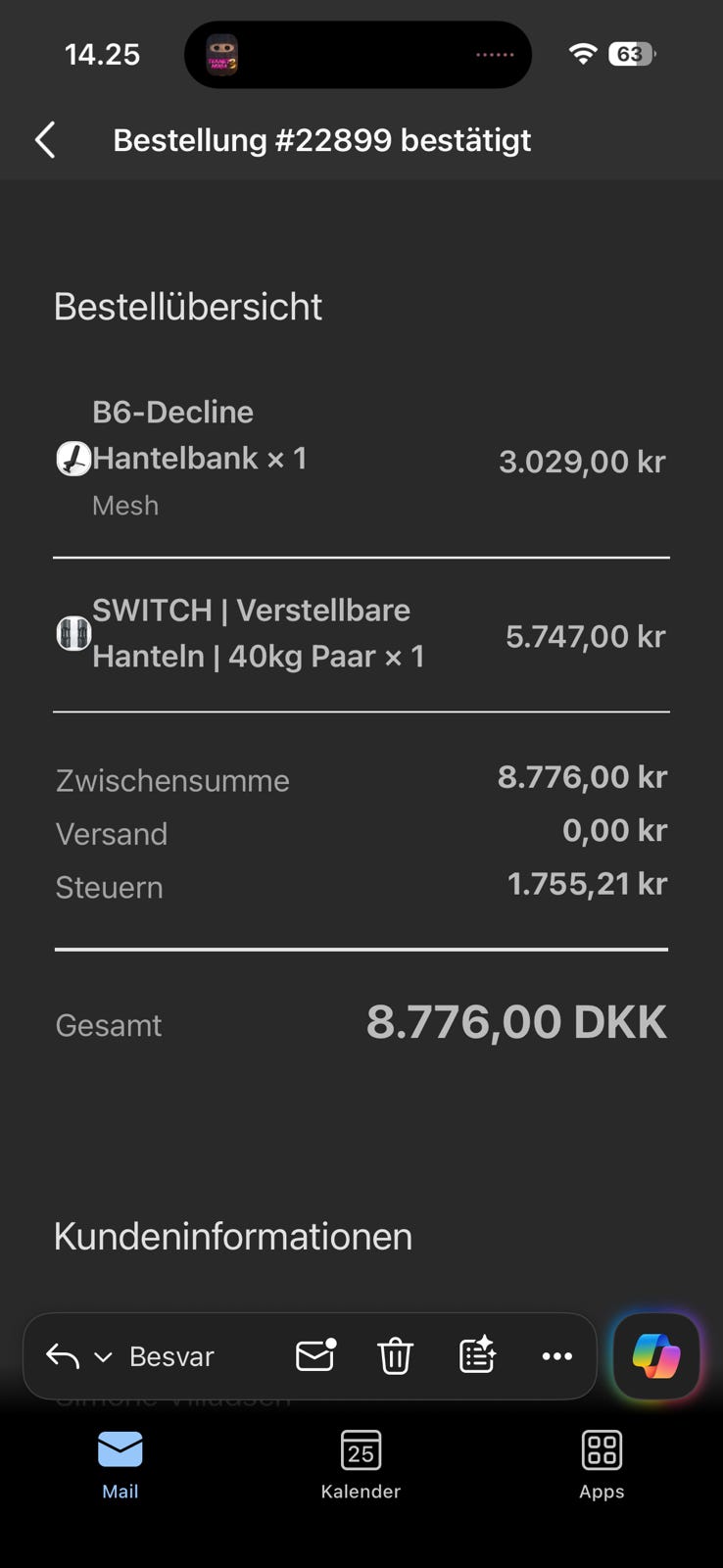Open the Apps tab
Viewport: 723px width, 1568px height.
[x=602, y=1464]
